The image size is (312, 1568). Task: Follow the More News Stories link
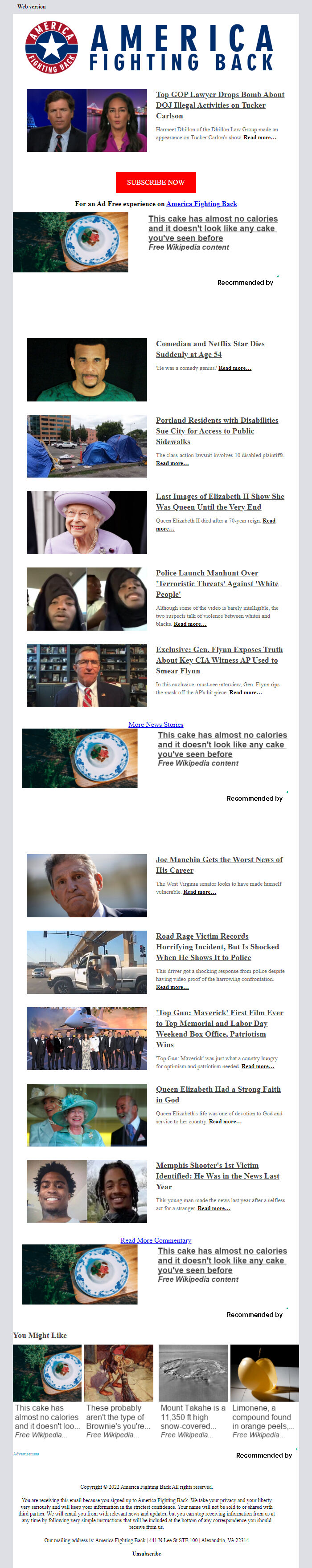(156, 724)
